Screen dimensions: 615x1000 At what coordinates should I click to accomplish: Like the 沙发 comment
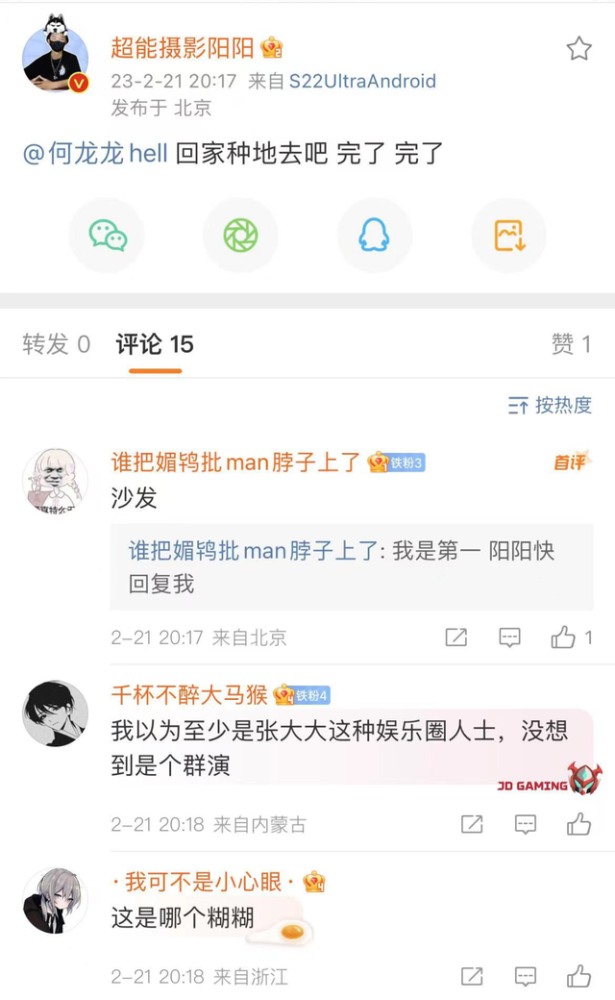(x=565, y=637)
